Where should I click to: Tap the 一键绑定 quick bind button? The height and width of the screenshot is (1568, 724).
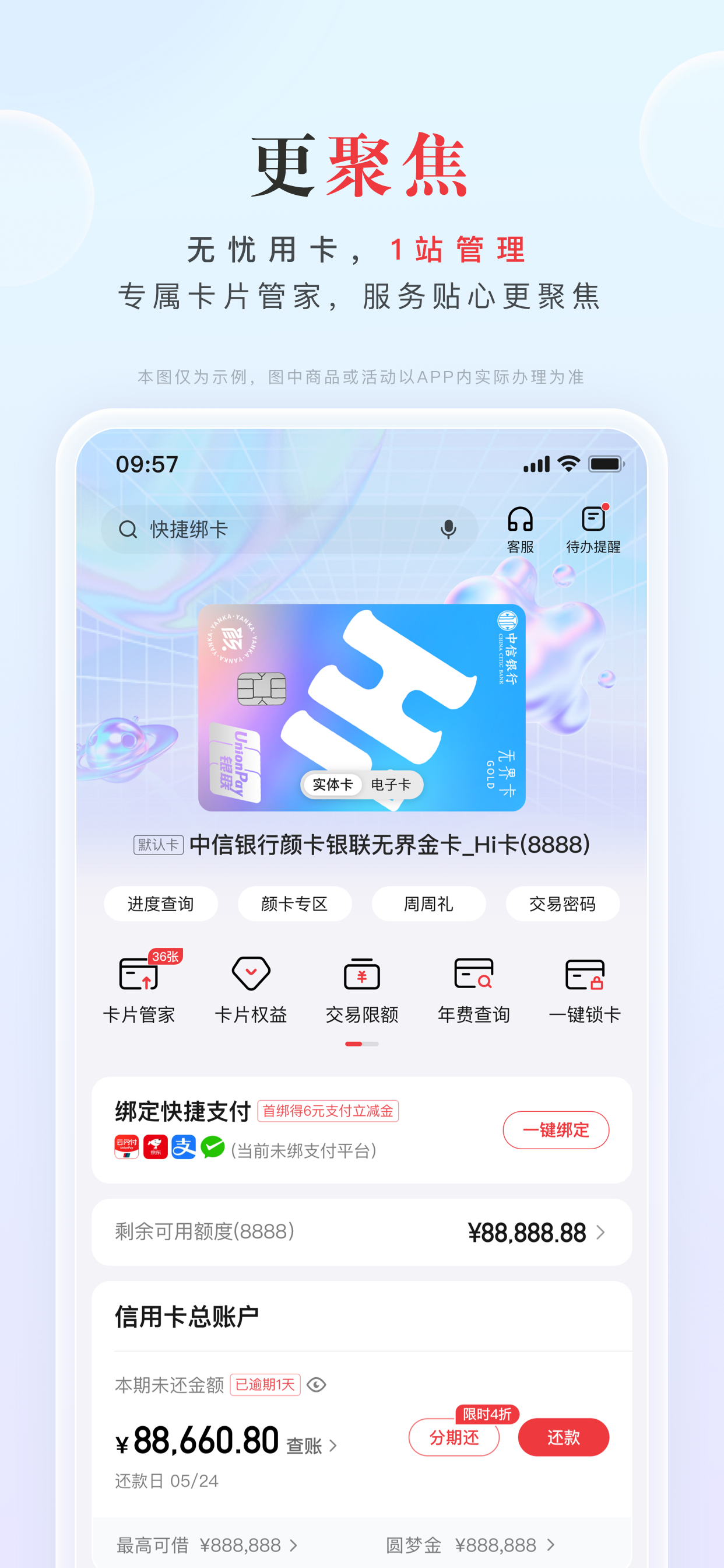click(556, 1130)
